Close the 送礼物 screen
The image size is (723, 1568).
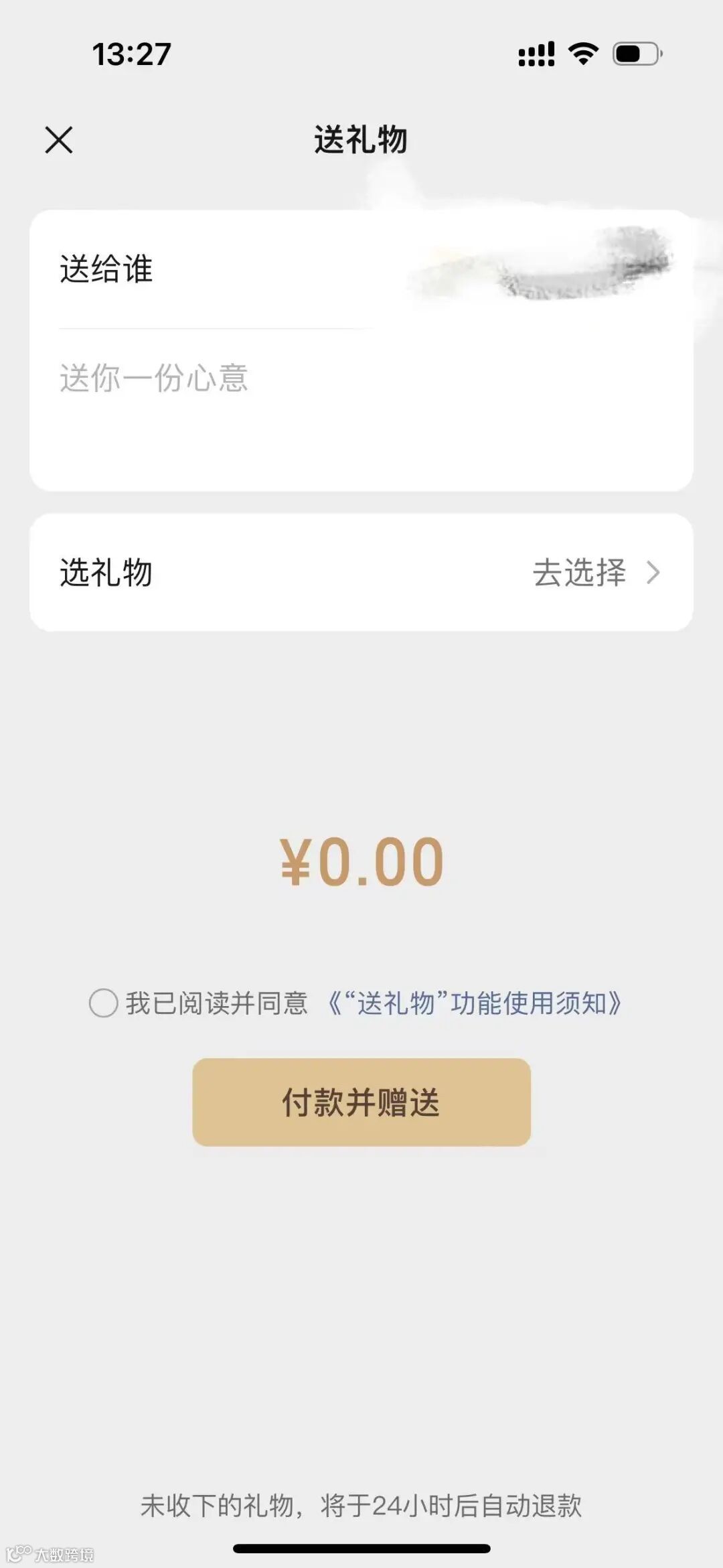59,140
